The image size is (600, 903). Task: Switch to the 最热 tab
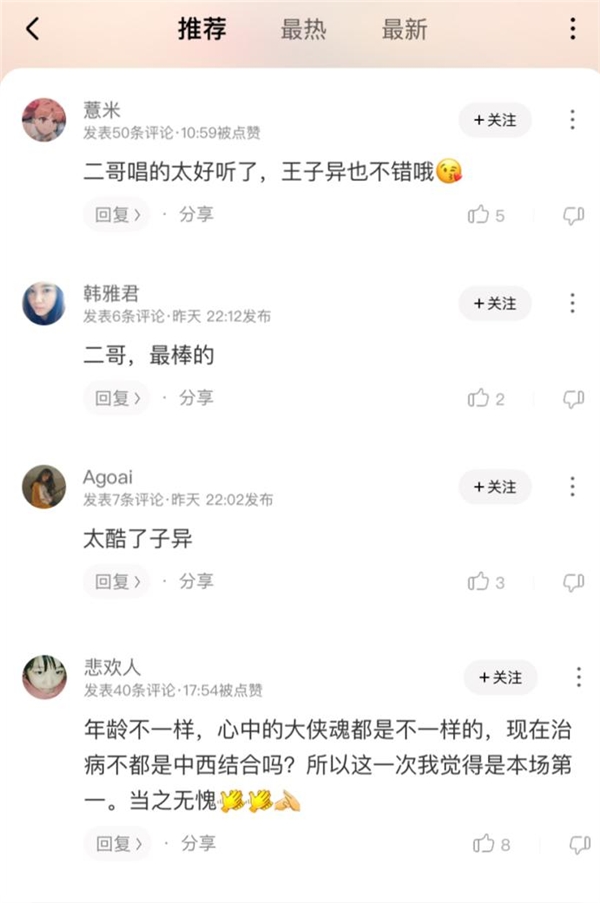point(303,30)
